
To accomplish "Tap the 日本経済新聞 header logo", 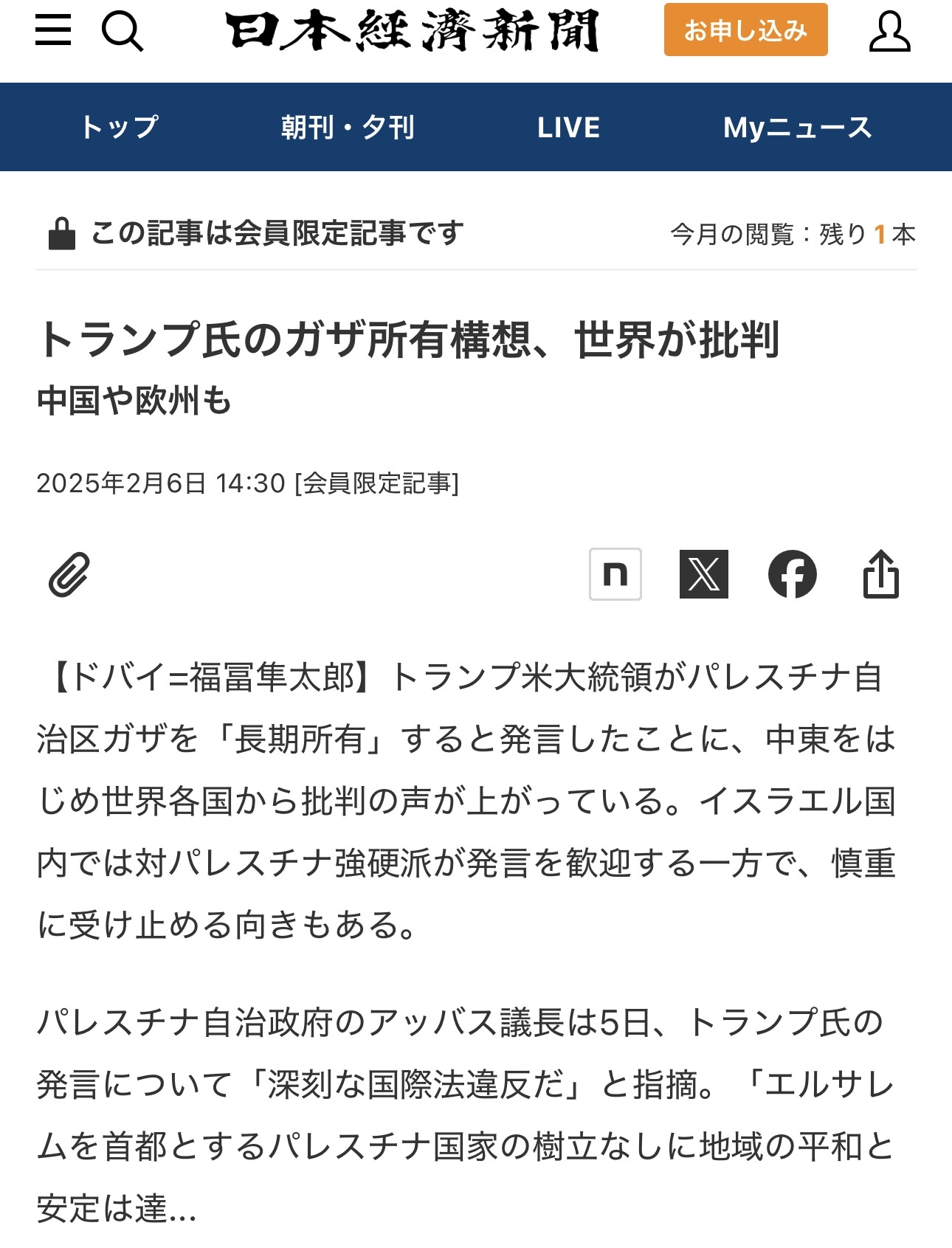I will coord(413,31).
